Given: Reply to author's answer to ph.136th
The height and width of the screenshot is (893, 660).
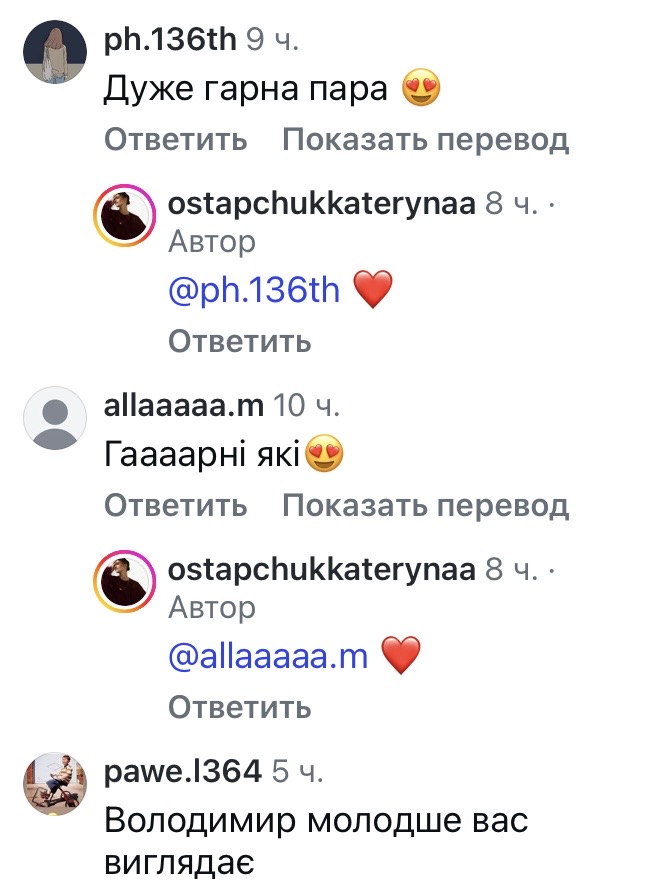Looking at the screenshot, I should (239, 342).
